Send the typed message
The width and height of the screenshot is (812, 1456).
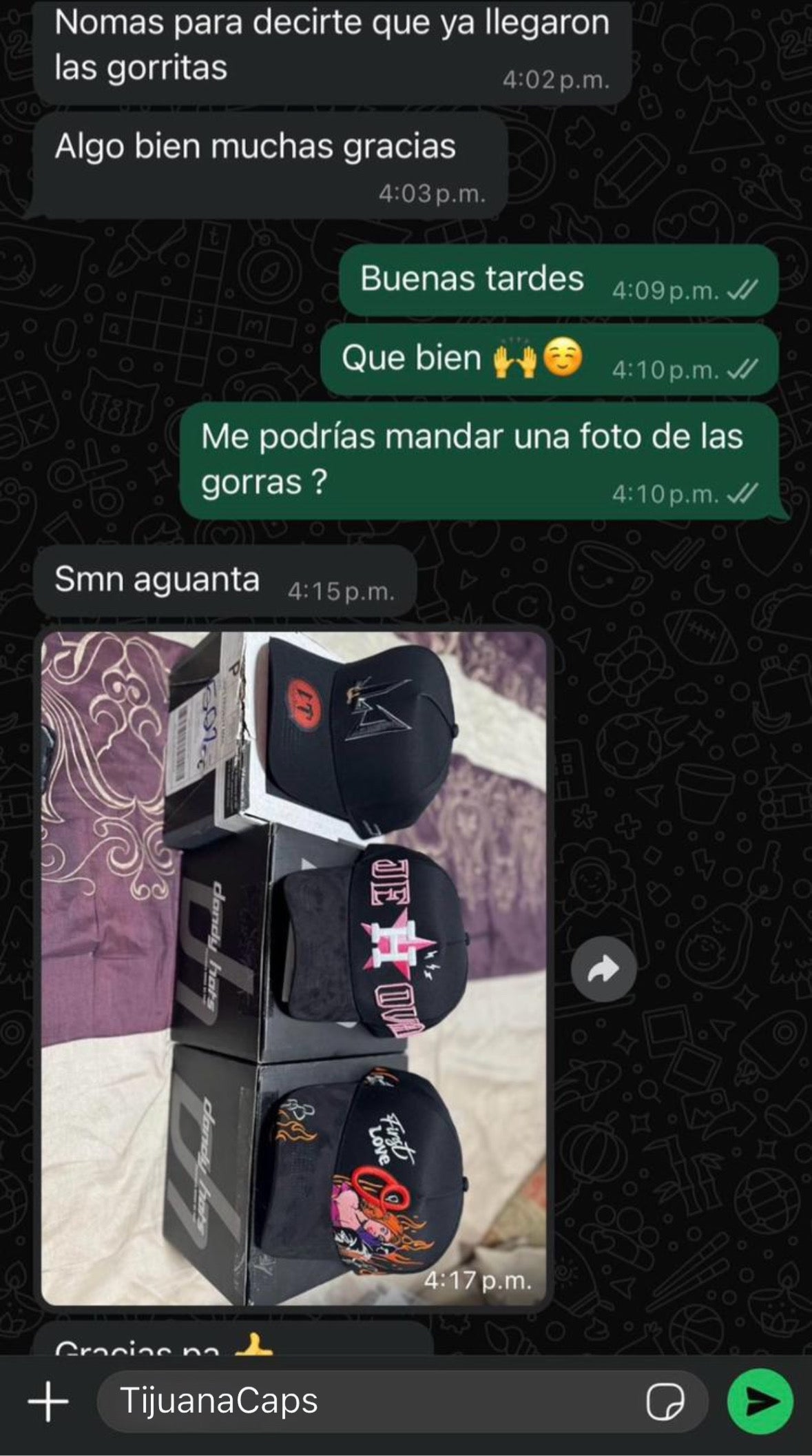(x=760, y=1401)
